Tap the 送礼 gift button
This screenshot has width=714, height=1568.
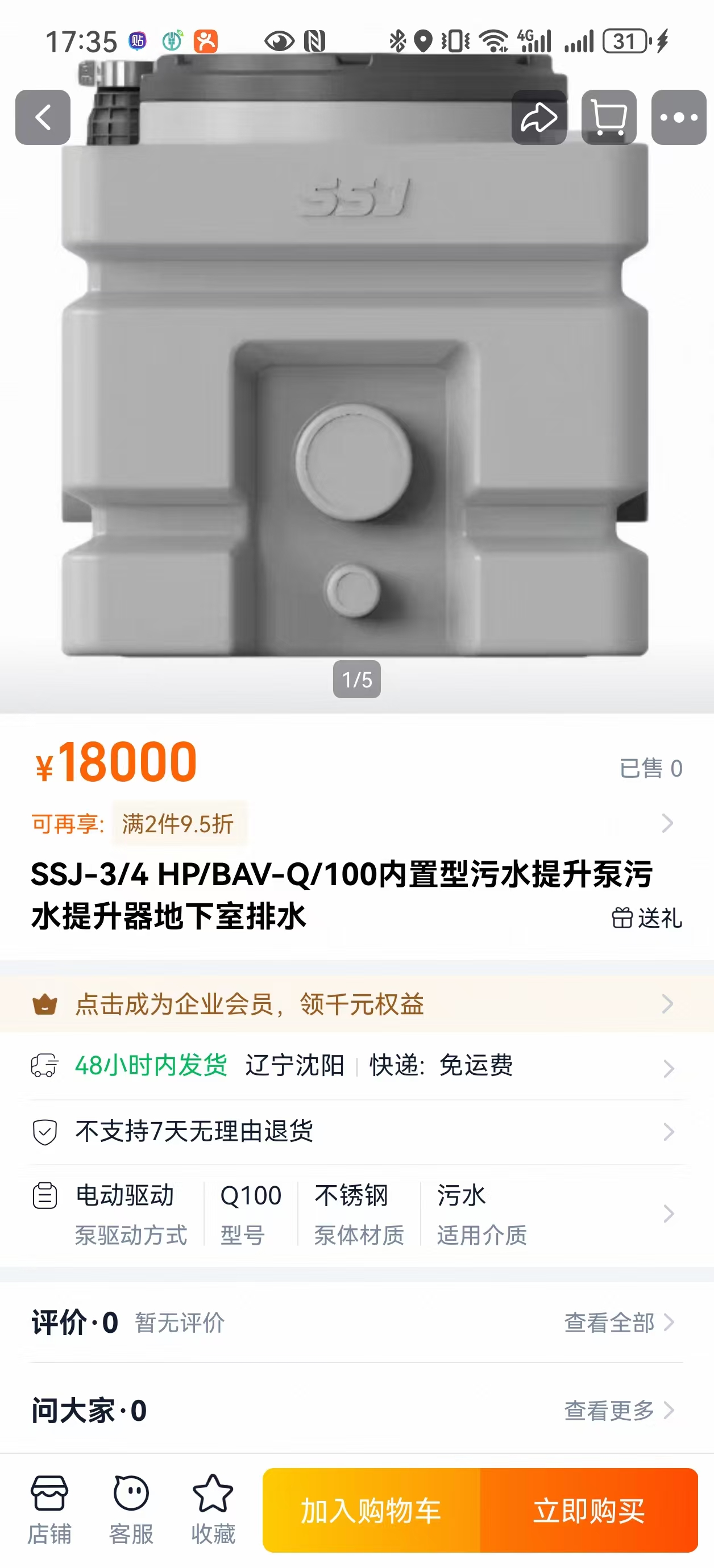tap(647, 918)
